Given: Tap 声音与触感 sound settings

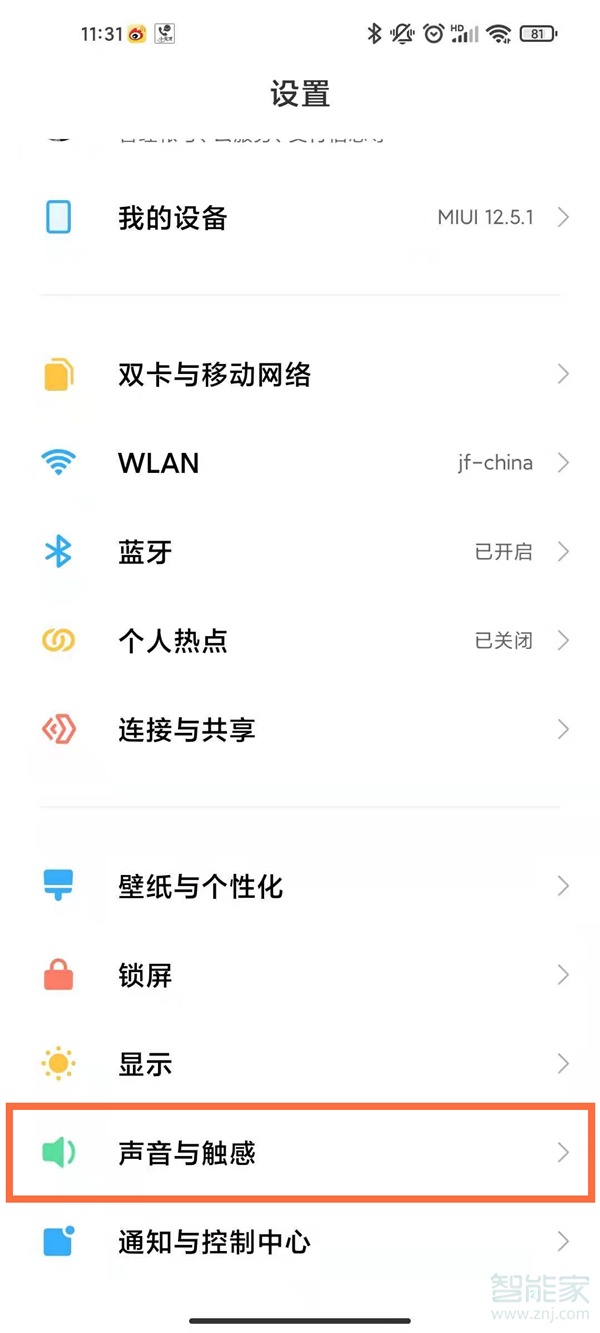Looking at the screenshot, I should pos(300,1152).
